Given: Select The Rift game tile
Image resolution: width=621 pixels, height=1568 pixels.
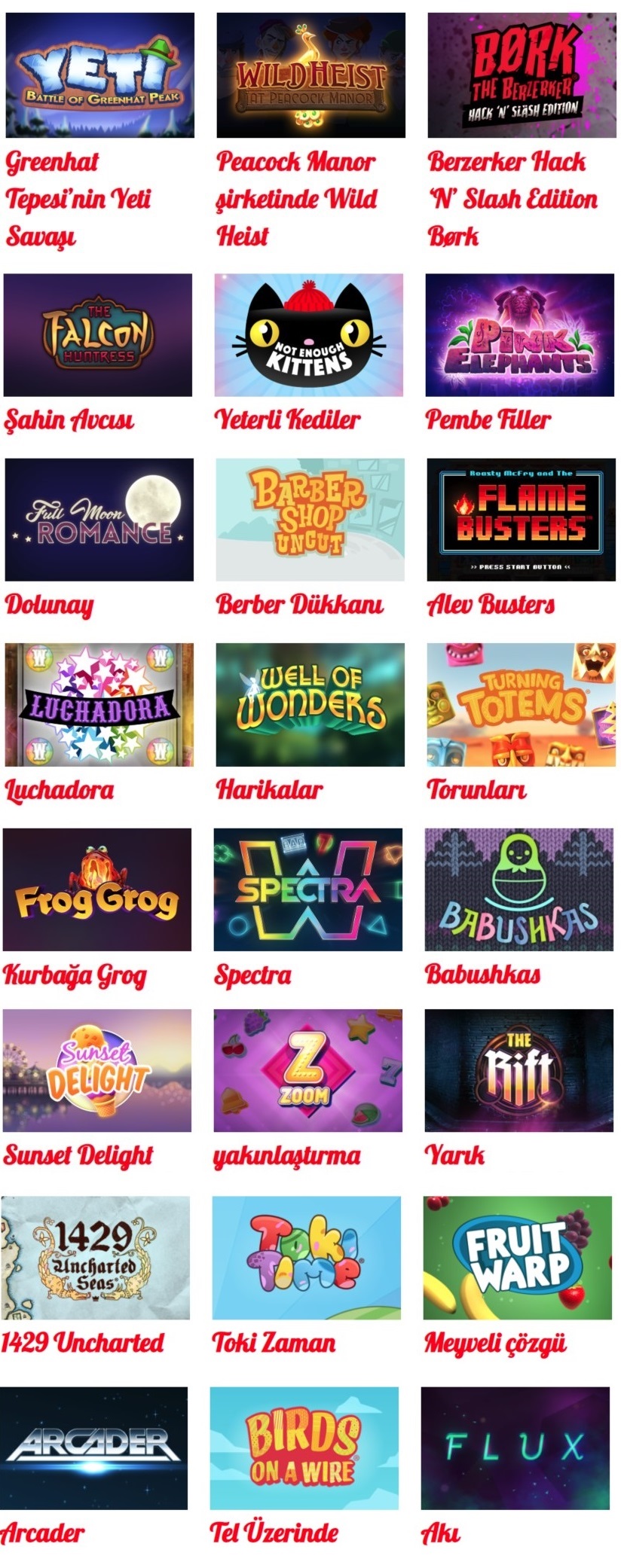Looking at the screenshot, I should point(519,1070).
